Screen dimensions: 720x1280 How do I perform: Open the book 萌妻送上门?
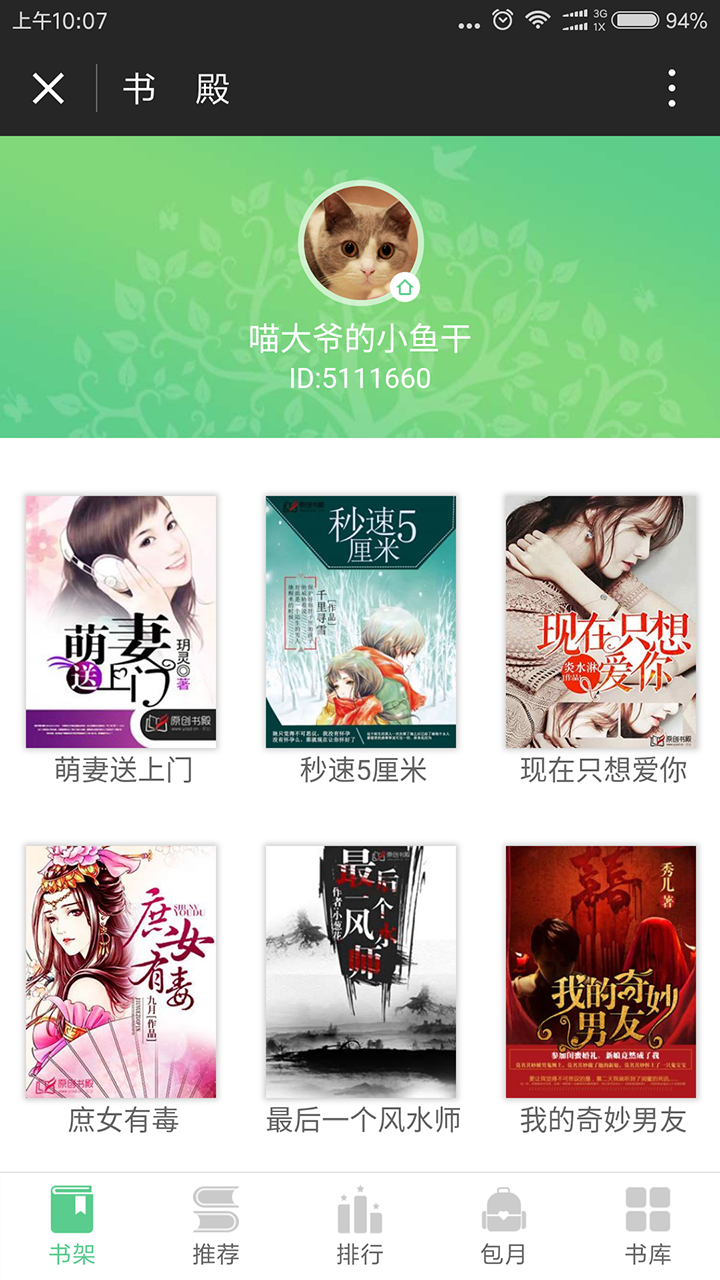point(121,622)
